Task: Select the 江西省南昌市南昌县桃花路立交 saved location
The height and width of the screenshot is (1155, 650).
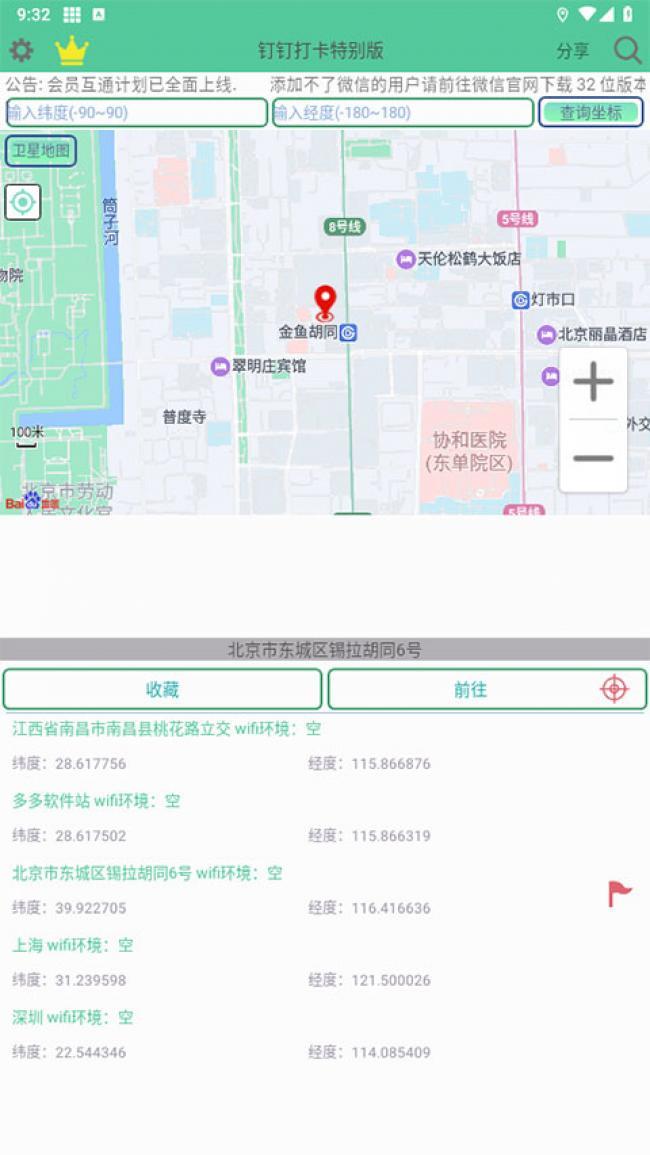Action: pyautogui.click(x=167, y=729)
